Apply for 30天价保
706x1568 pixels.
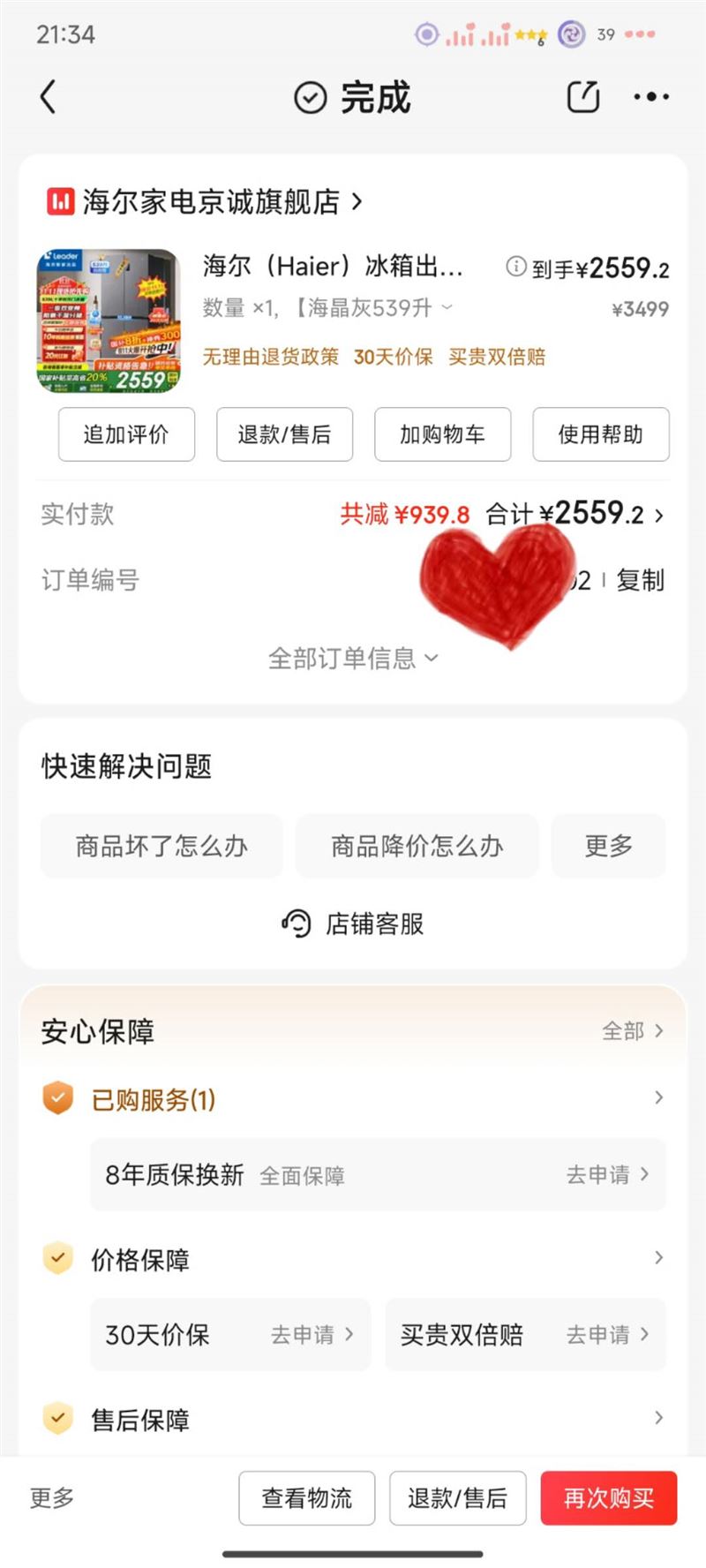(312, 1335)
